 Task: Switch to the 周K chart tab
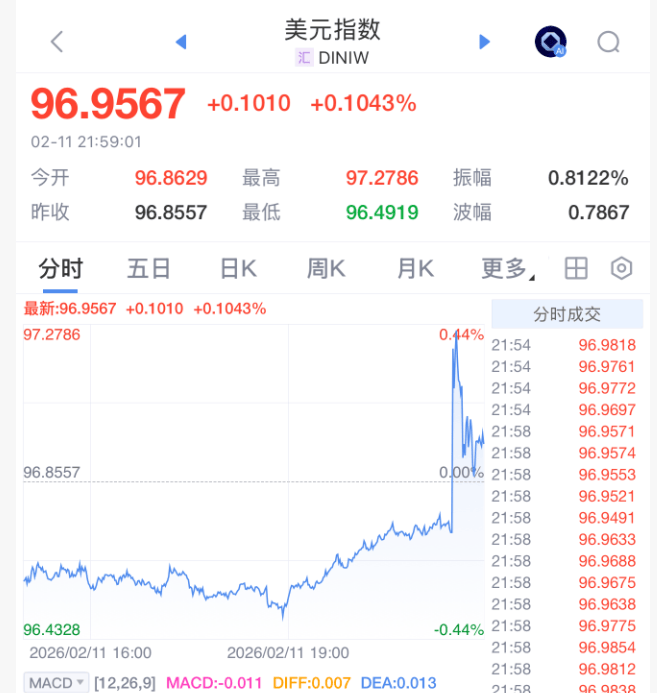coord(326,268)
